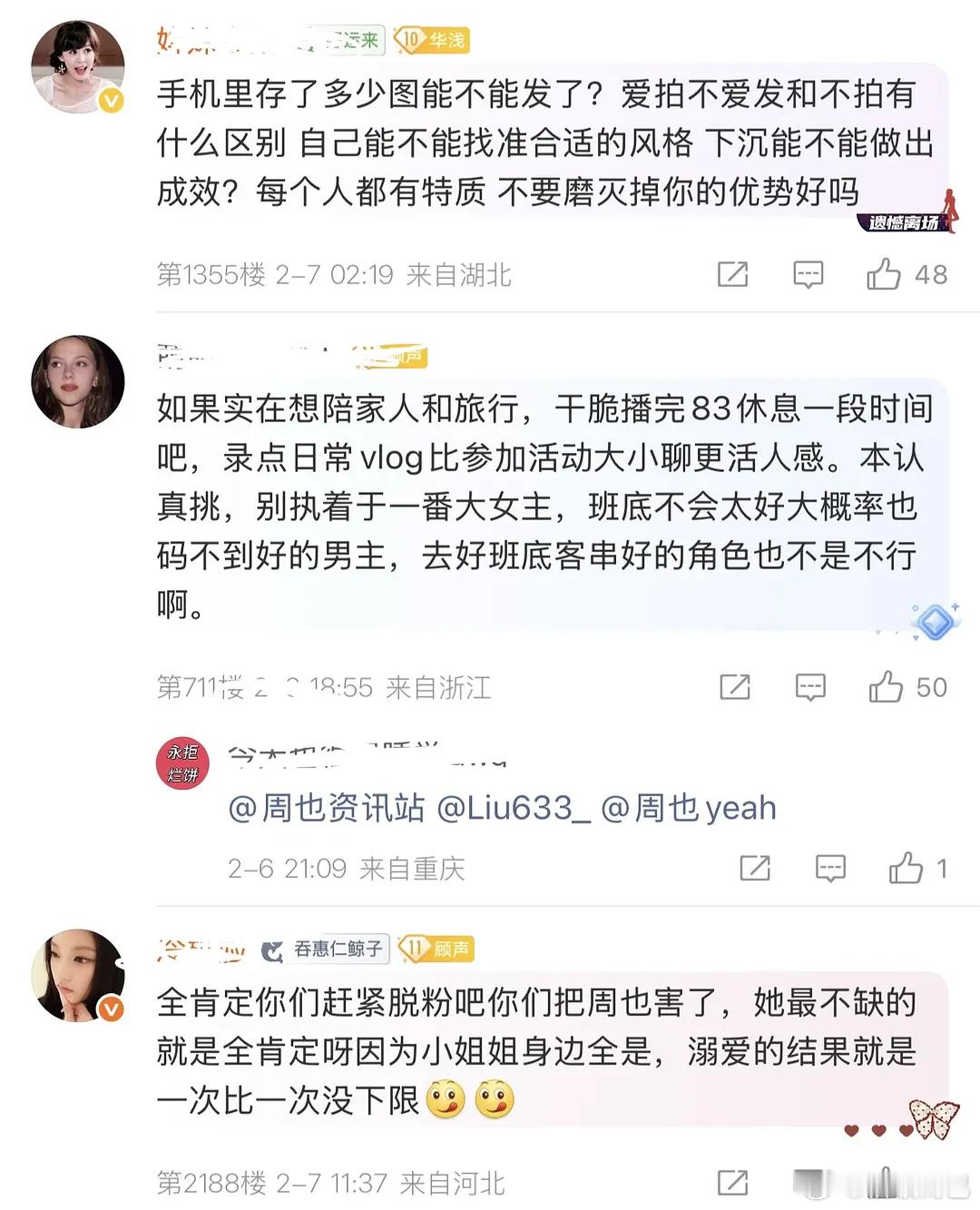Click the orange V badge on the first avatar

click(109, 102)
